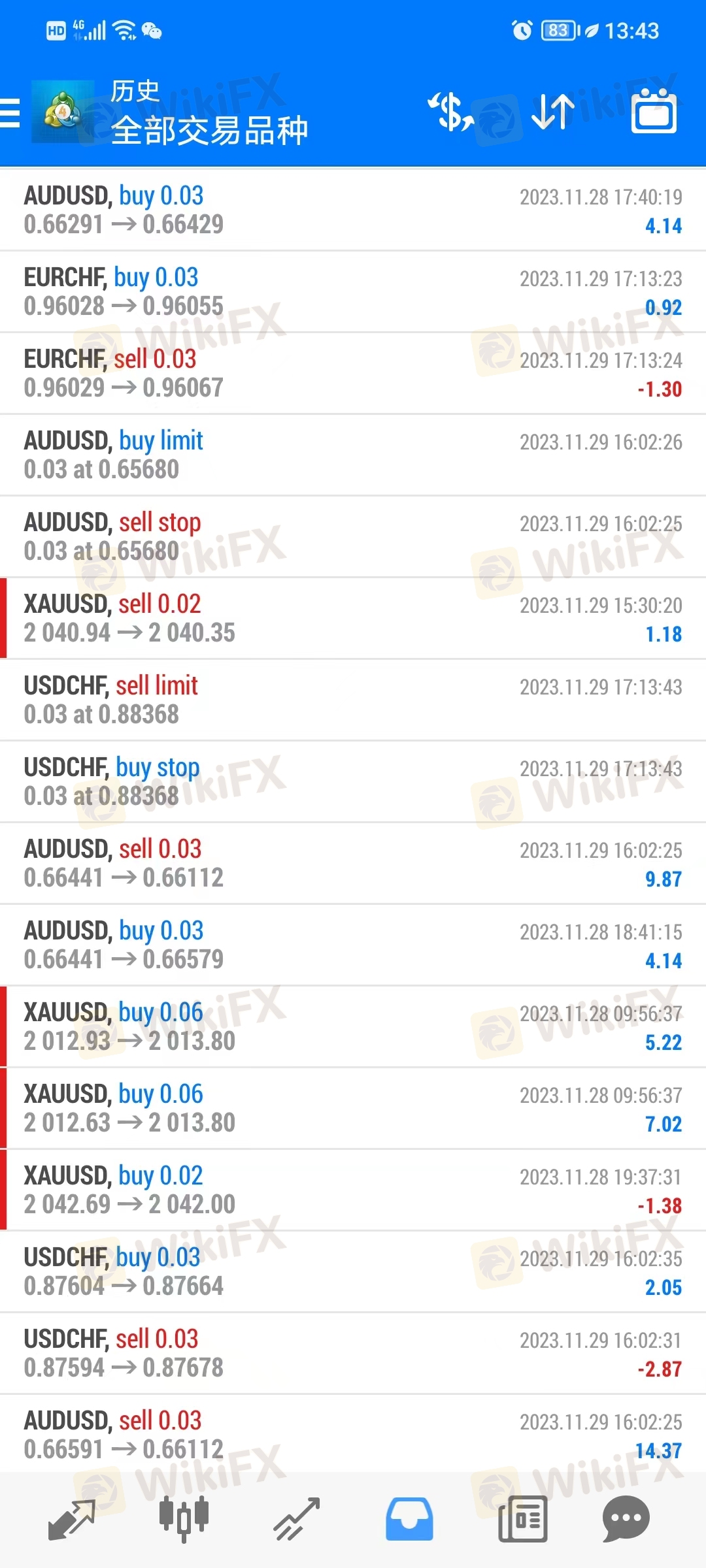Open the XAUUSD sell 0.02 trade
Viewport: 706px width, 1568px height.
tap(353, 618)
